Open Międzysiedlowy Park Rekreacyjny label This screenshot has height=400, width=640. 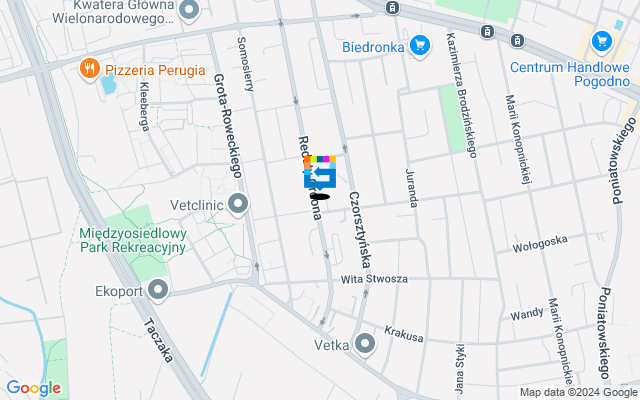pyautogui.click(x=133, y=239)
